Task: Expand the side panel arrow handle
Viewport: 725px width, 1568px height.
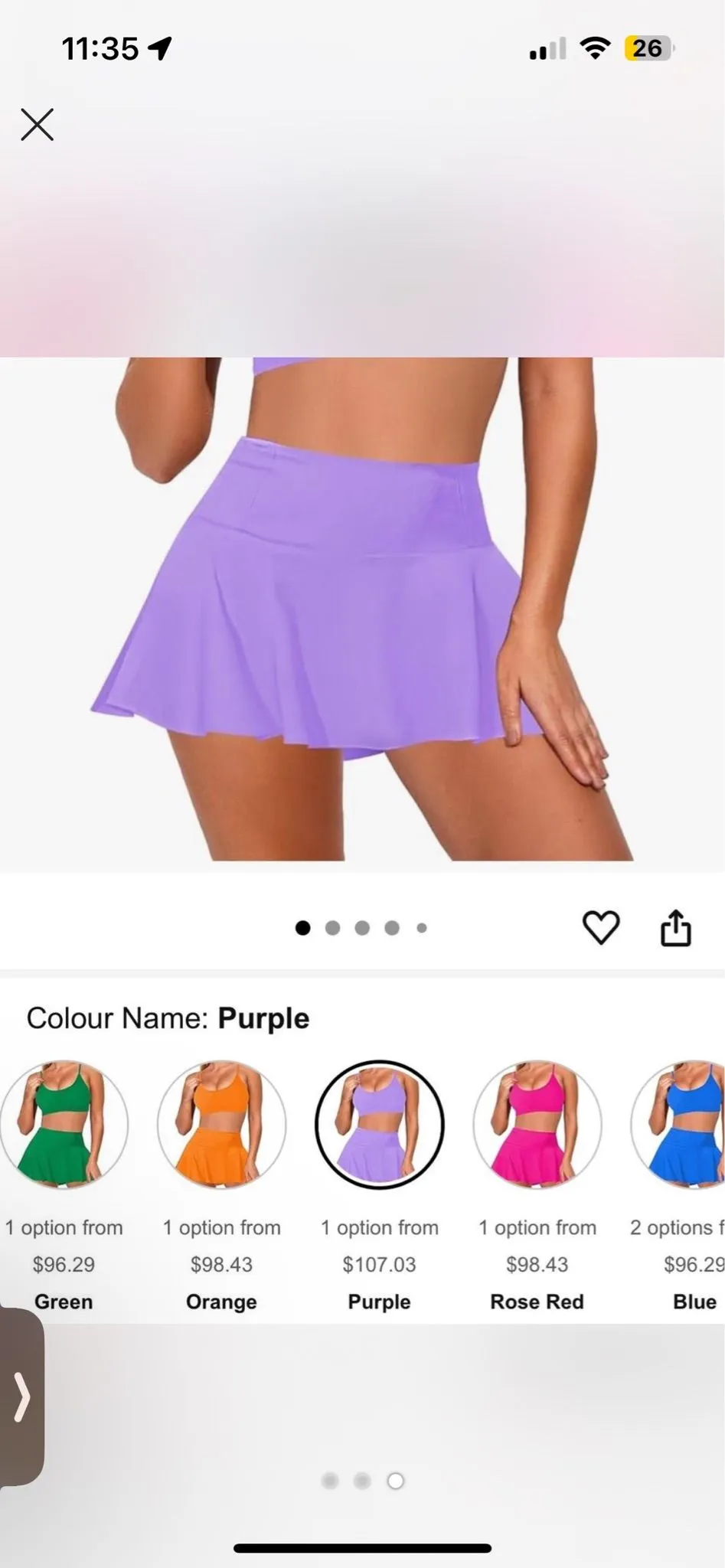Action: 21,1396
